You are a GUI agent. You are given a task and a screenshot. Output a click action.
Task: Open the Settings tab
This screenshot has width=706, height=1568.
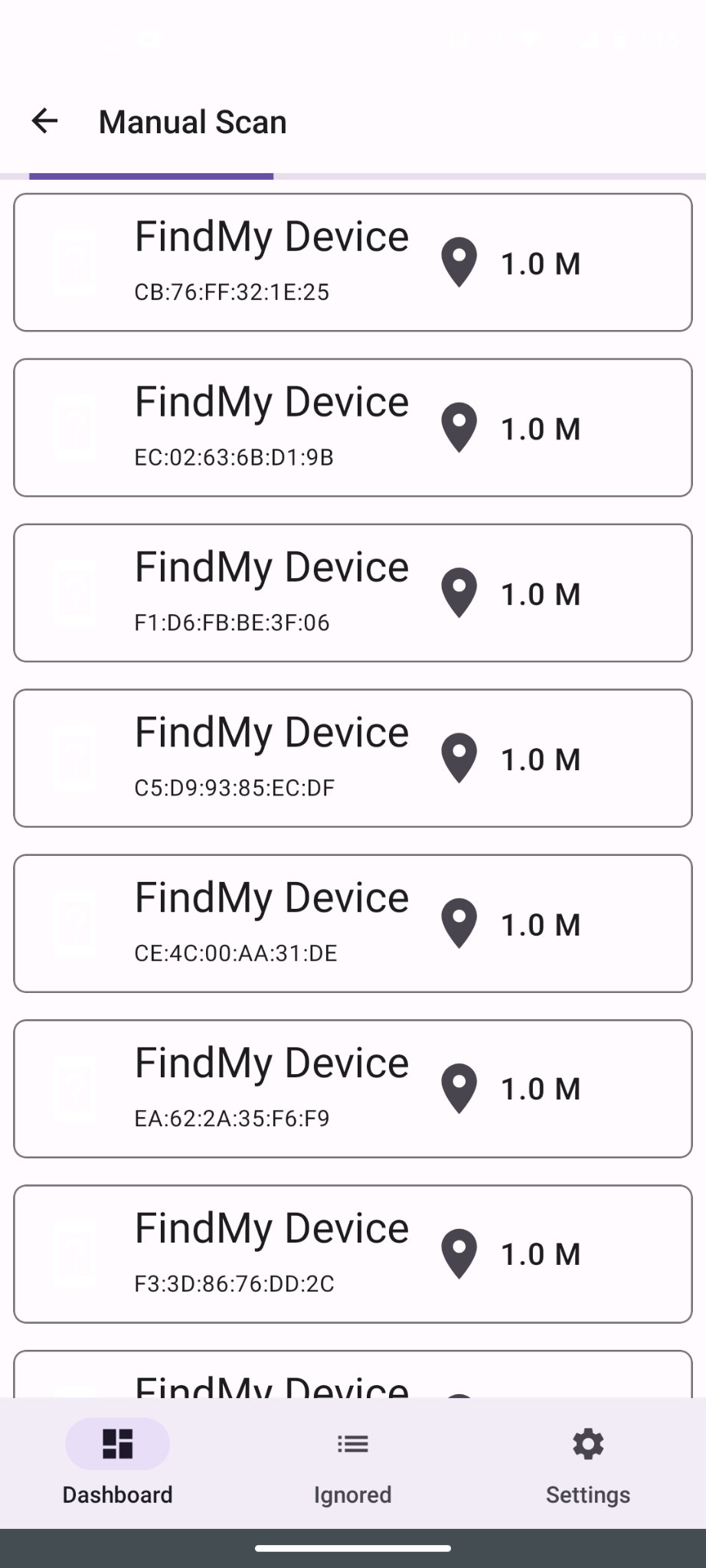pyautogui.click(x=587, y=1462)
